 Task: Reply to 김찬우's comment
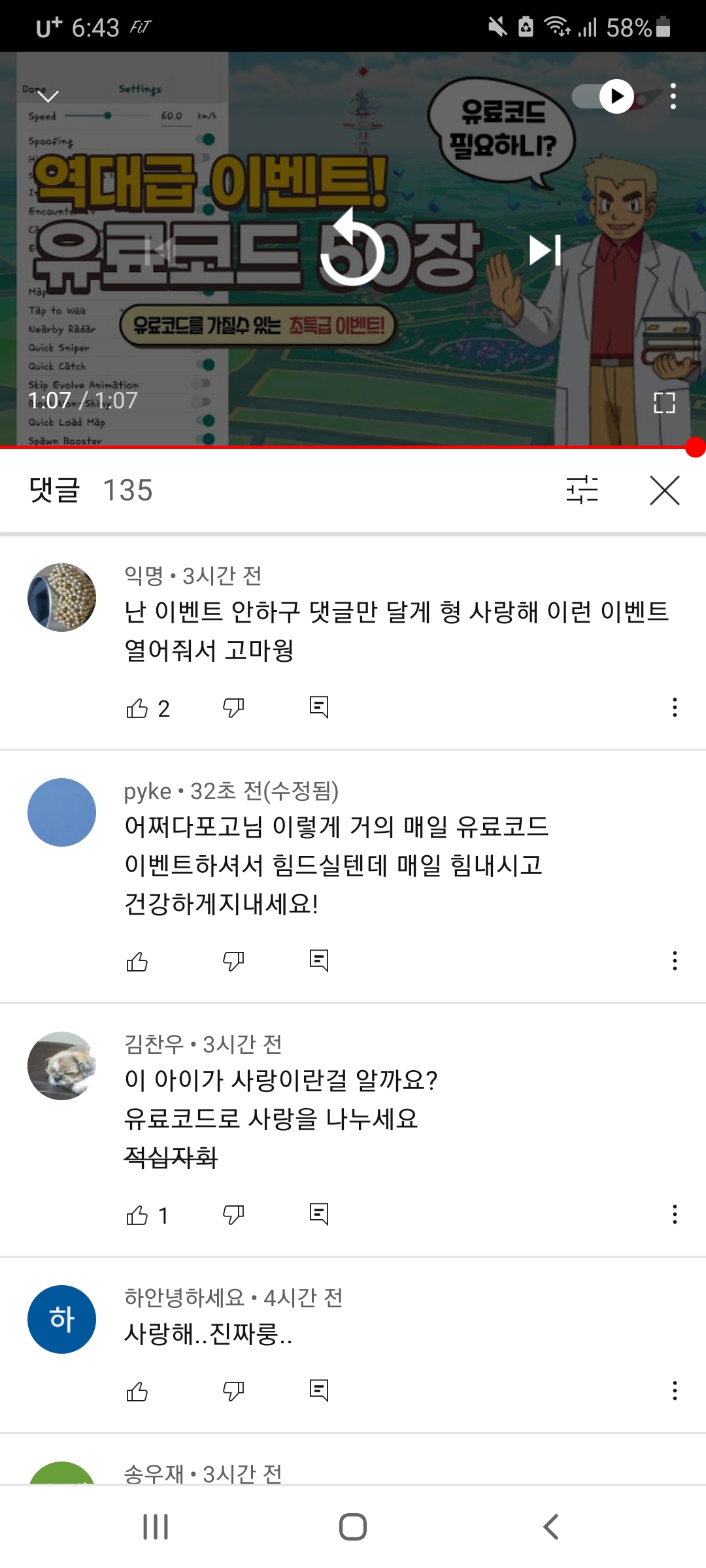(x=319, y=1215)
